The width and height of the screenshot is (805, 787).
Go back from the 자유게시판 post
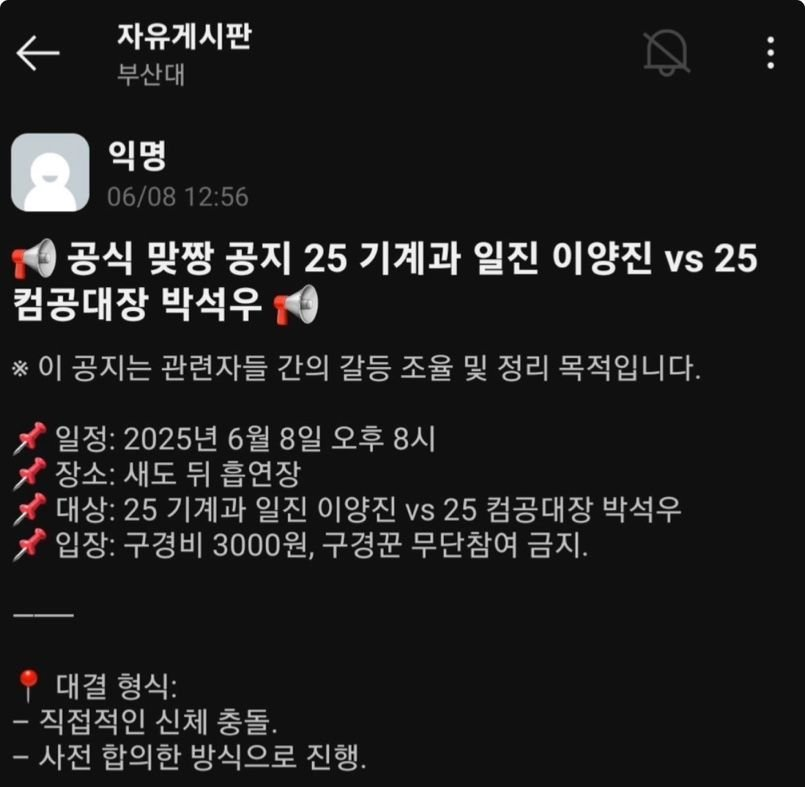[x=38, y=53]
